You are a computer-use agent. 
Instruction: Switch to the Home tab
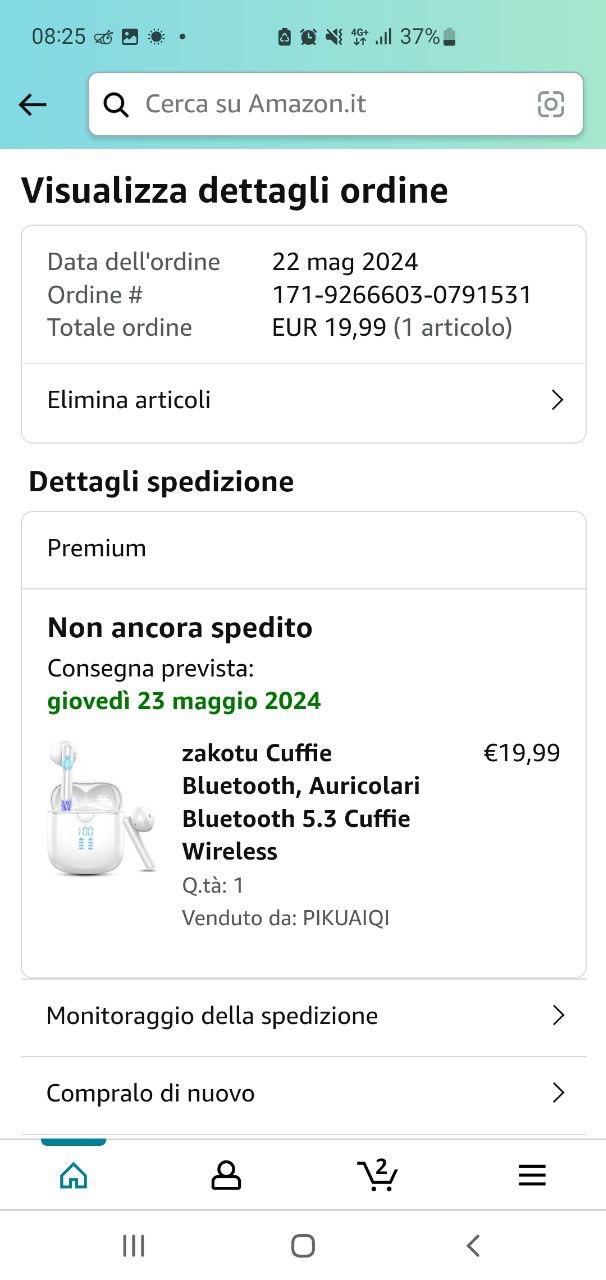click(73, 1175)
